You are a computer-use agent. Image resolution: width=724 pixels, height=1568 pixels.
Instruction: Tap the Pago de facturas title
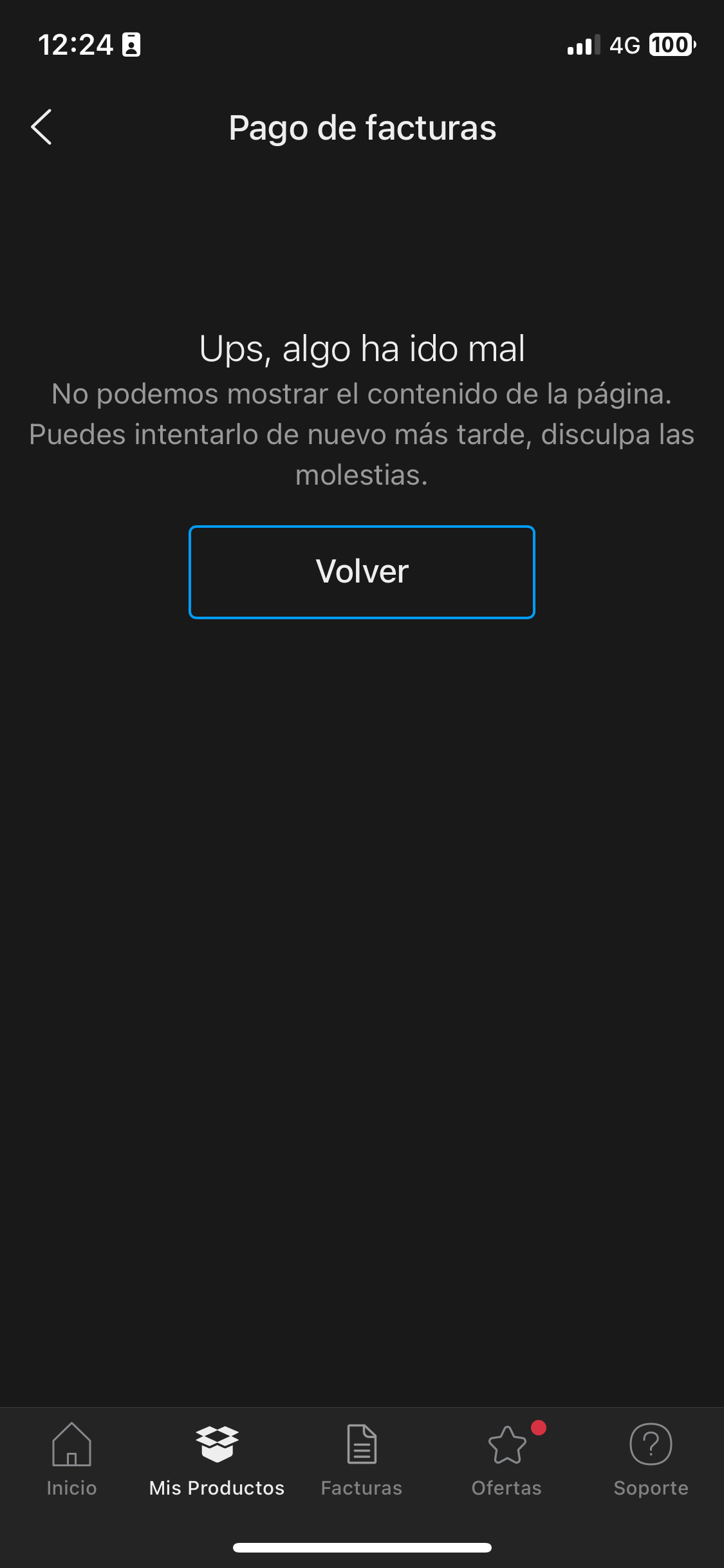362,127
